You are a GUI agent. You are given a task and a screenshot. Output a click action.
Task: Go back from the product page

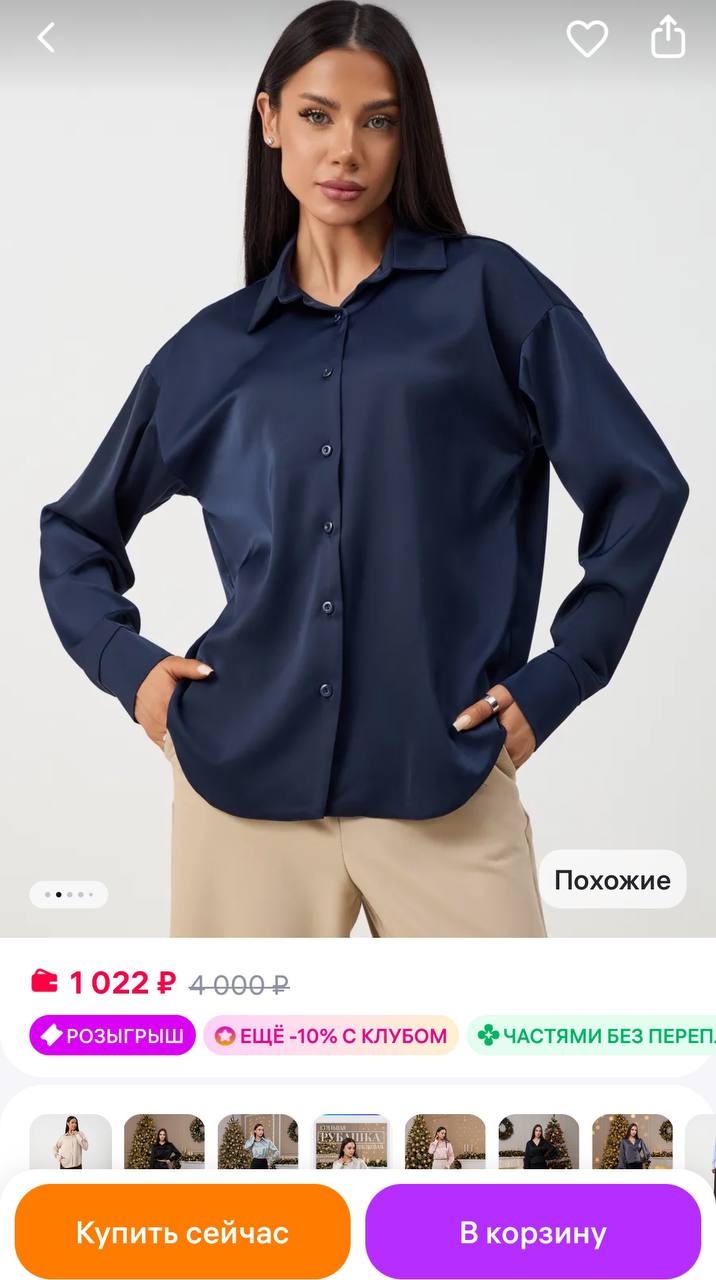[x=46, y=38]
